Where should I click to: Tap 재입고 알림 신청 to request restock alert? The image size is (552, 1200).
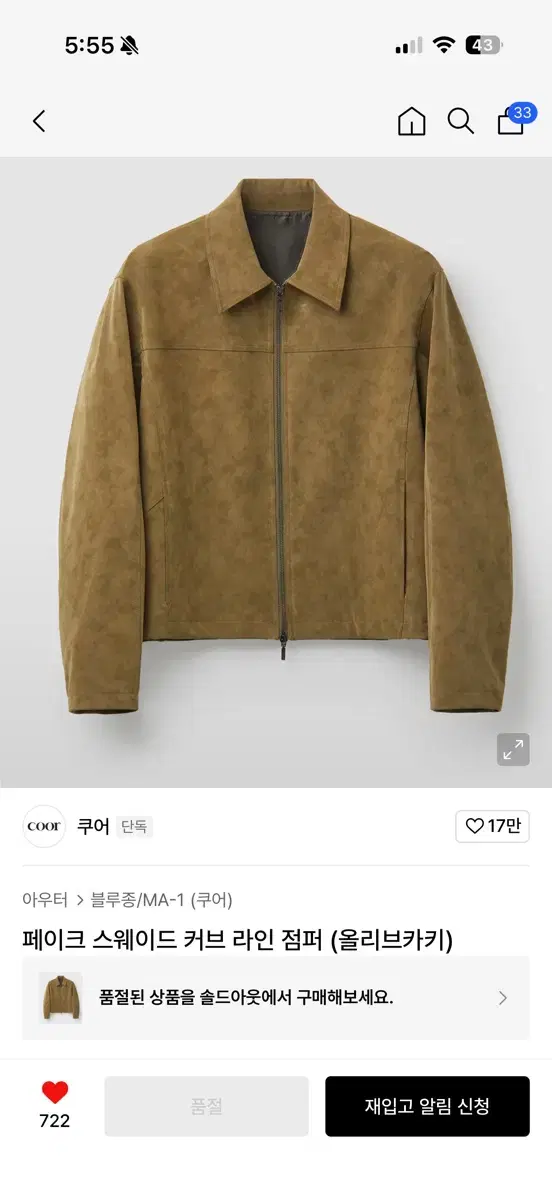(x=427, y=1106)
